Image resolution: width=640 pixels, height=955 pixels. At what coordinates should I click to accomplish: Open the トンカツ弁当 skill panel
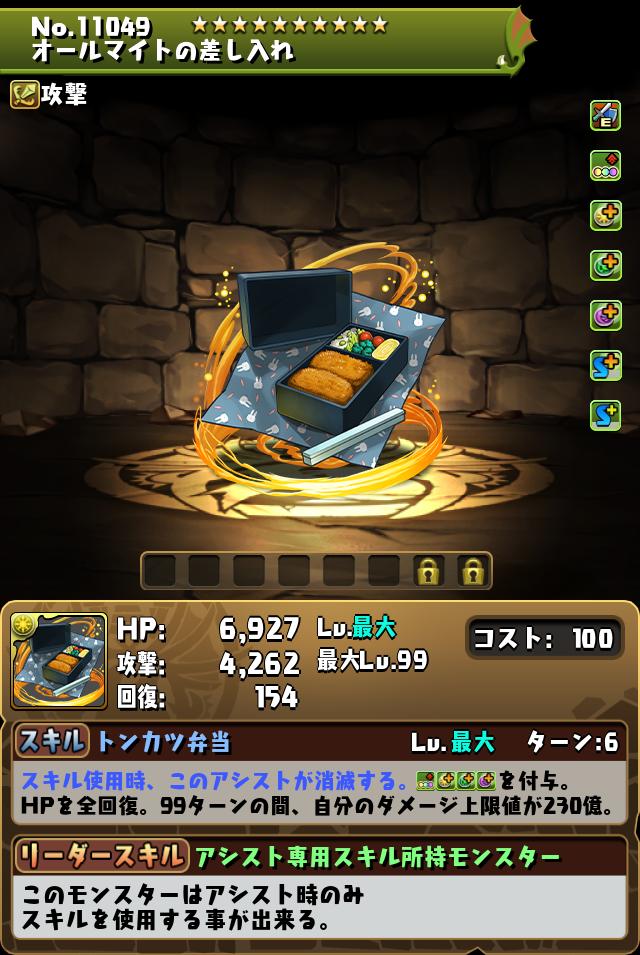coord(320,742)
